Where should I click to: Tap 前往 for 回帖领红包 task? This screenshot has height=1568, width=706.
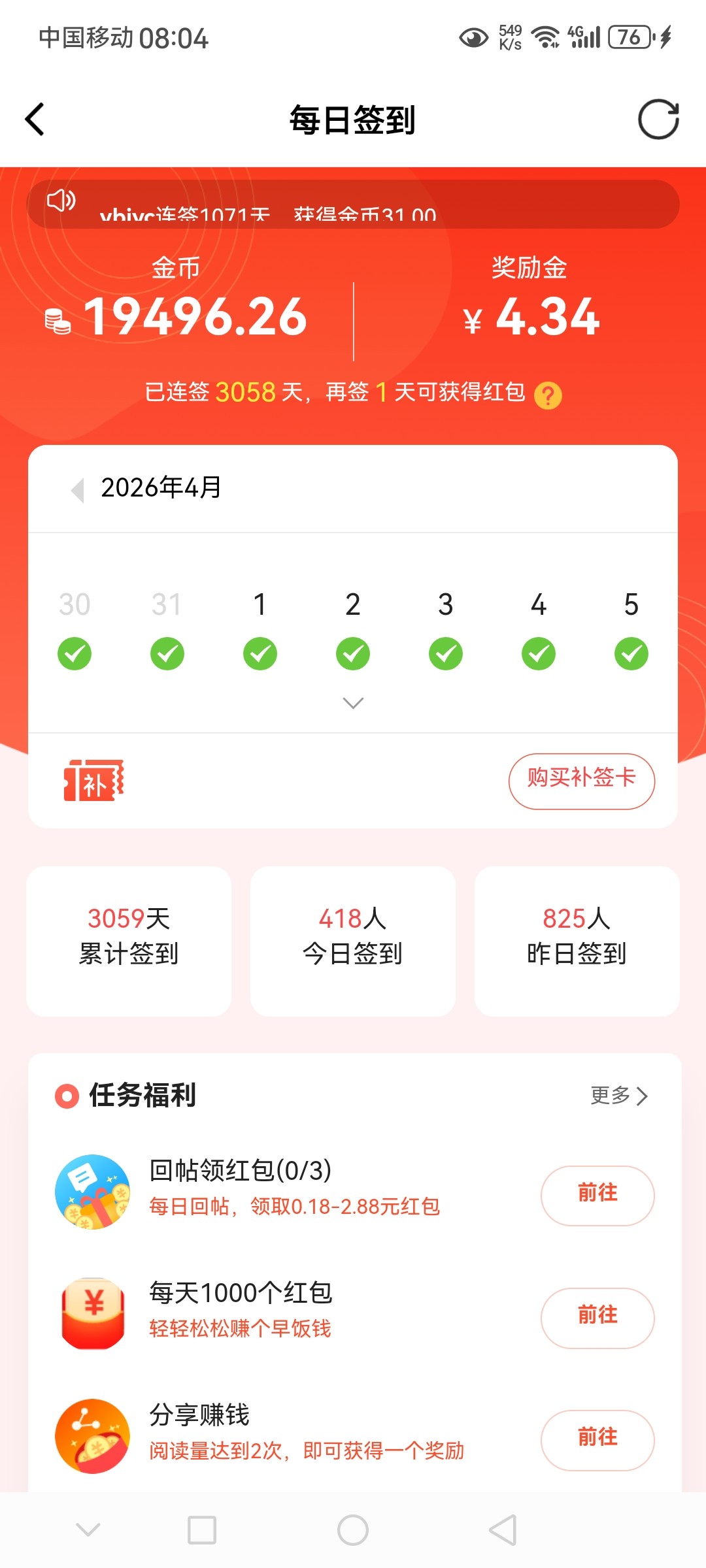tap(597, 1195)
